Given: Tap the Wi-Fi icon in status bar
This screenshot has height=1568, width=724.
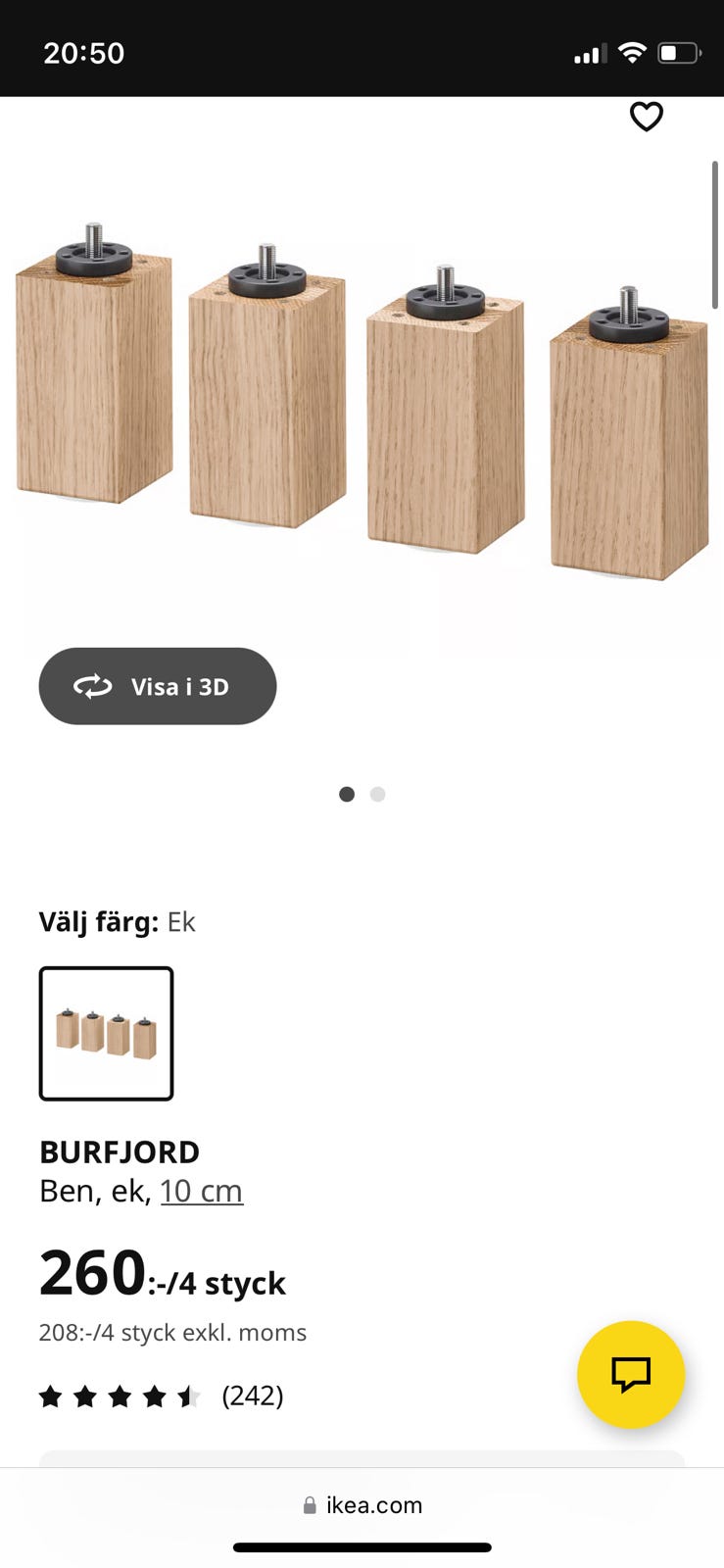Looking at the screenshot, I should click(632, 53).
